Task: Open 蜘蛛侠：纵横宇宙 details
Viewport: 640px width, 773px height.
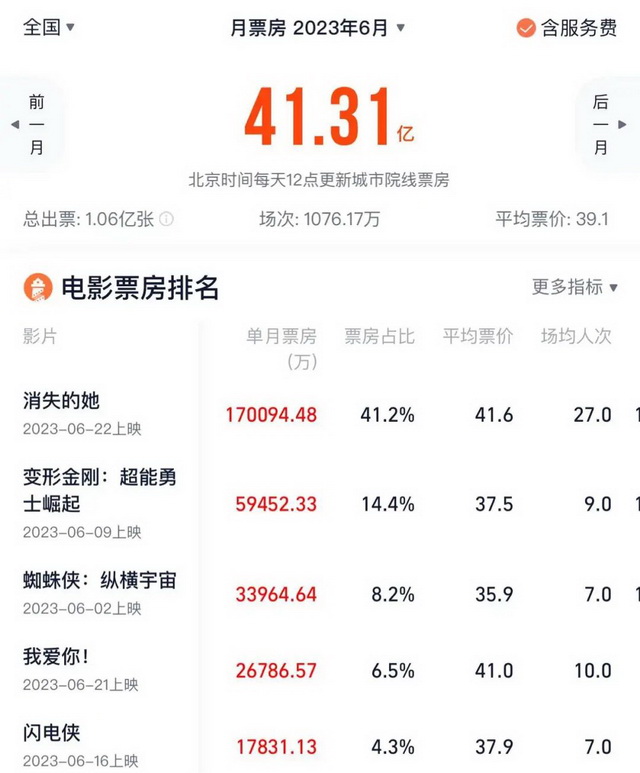Action: 99,580
